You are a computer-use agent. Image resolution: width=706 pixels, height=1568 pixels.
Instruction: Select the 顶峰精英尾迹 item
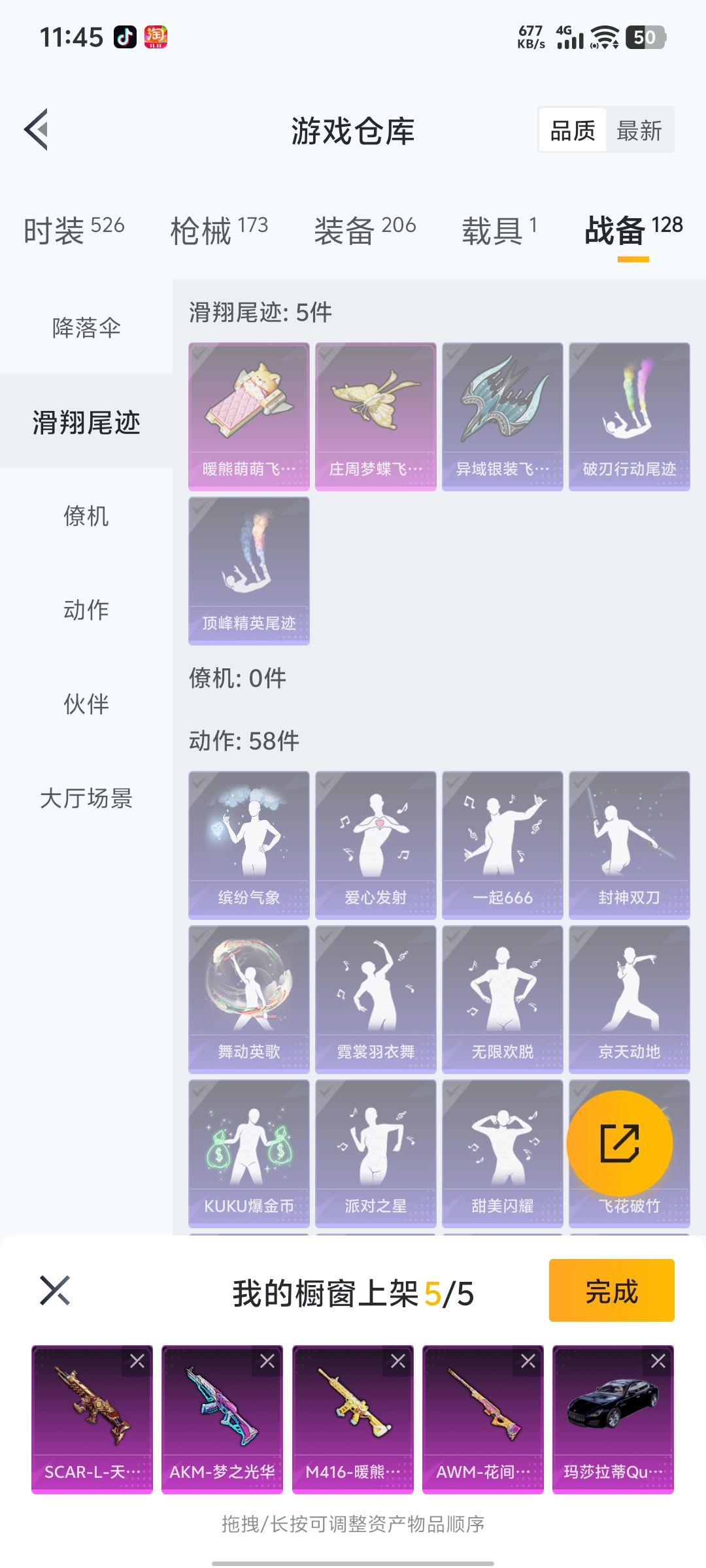(x=248, y=570)
